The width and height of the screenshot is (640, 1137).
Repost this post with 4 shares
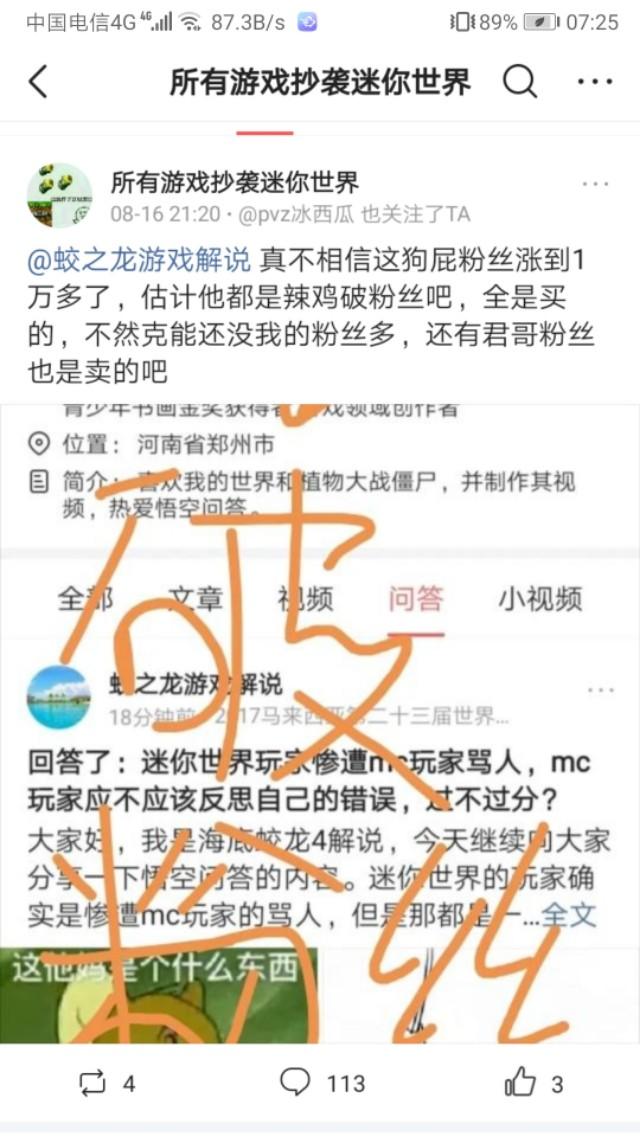point(107,1083)
